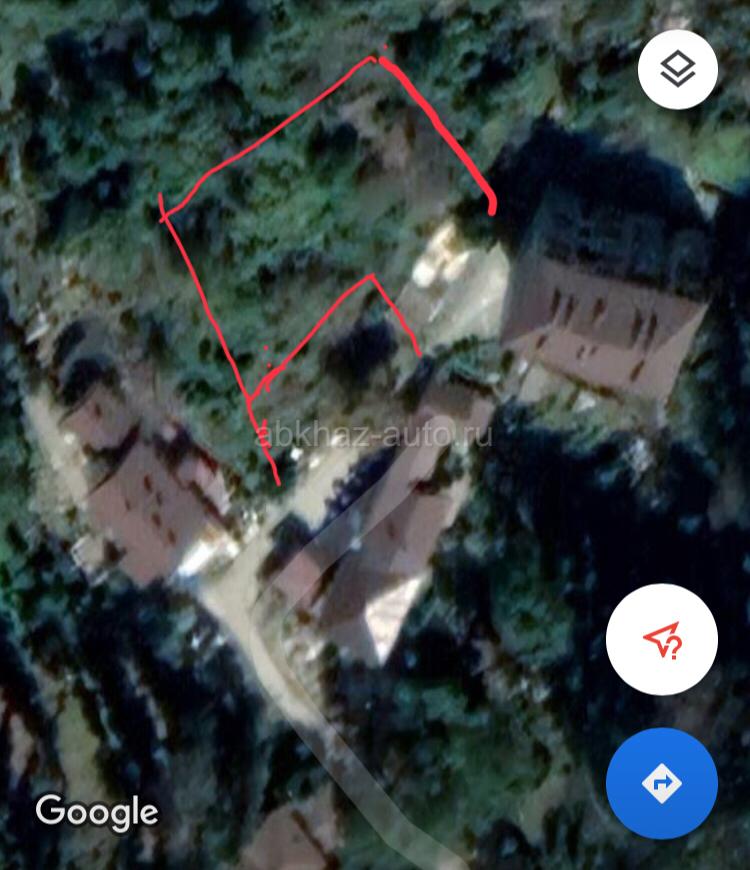
Task: Open the map layers selector
Action: pos(677,69)
